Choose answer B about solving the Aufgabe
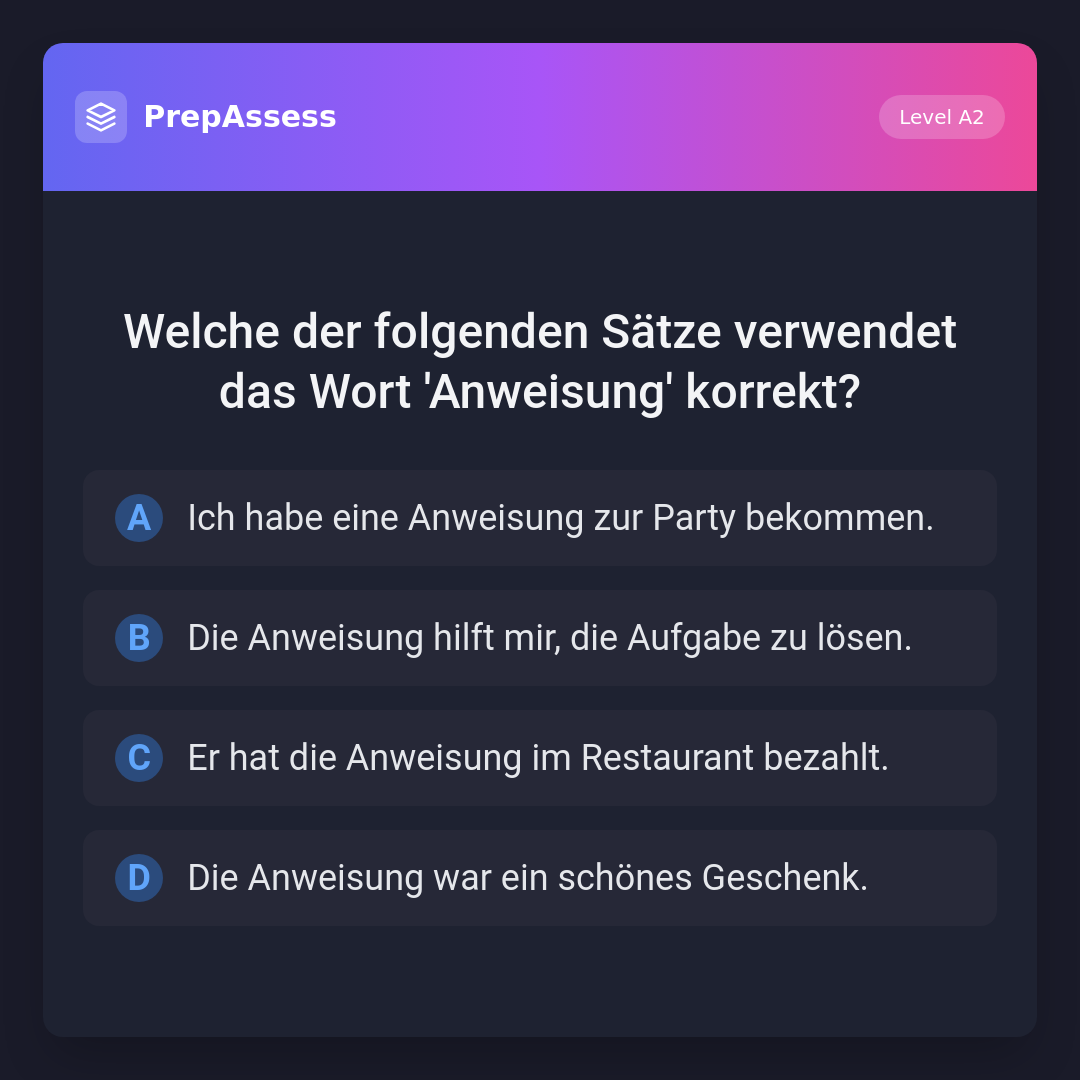This screenshot has width=1080, height=1080. click(x=540, y=638)
